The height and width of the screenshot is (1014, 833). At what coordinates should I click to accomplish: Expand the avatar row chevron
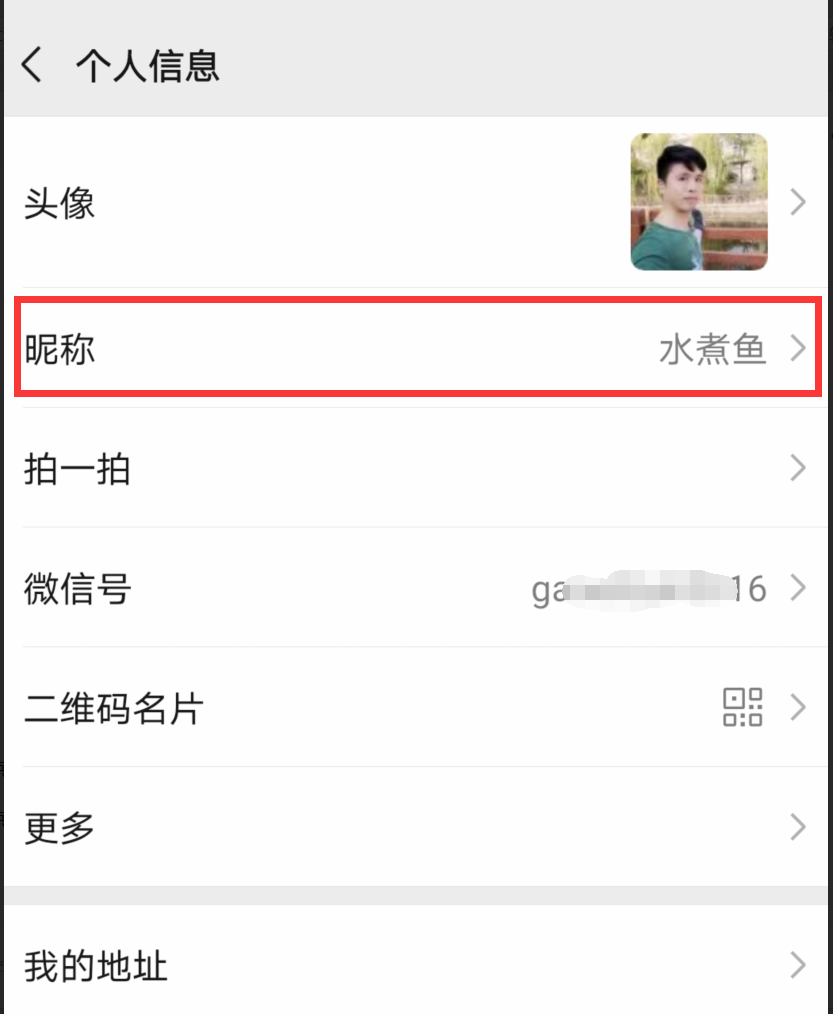[797, 201]
